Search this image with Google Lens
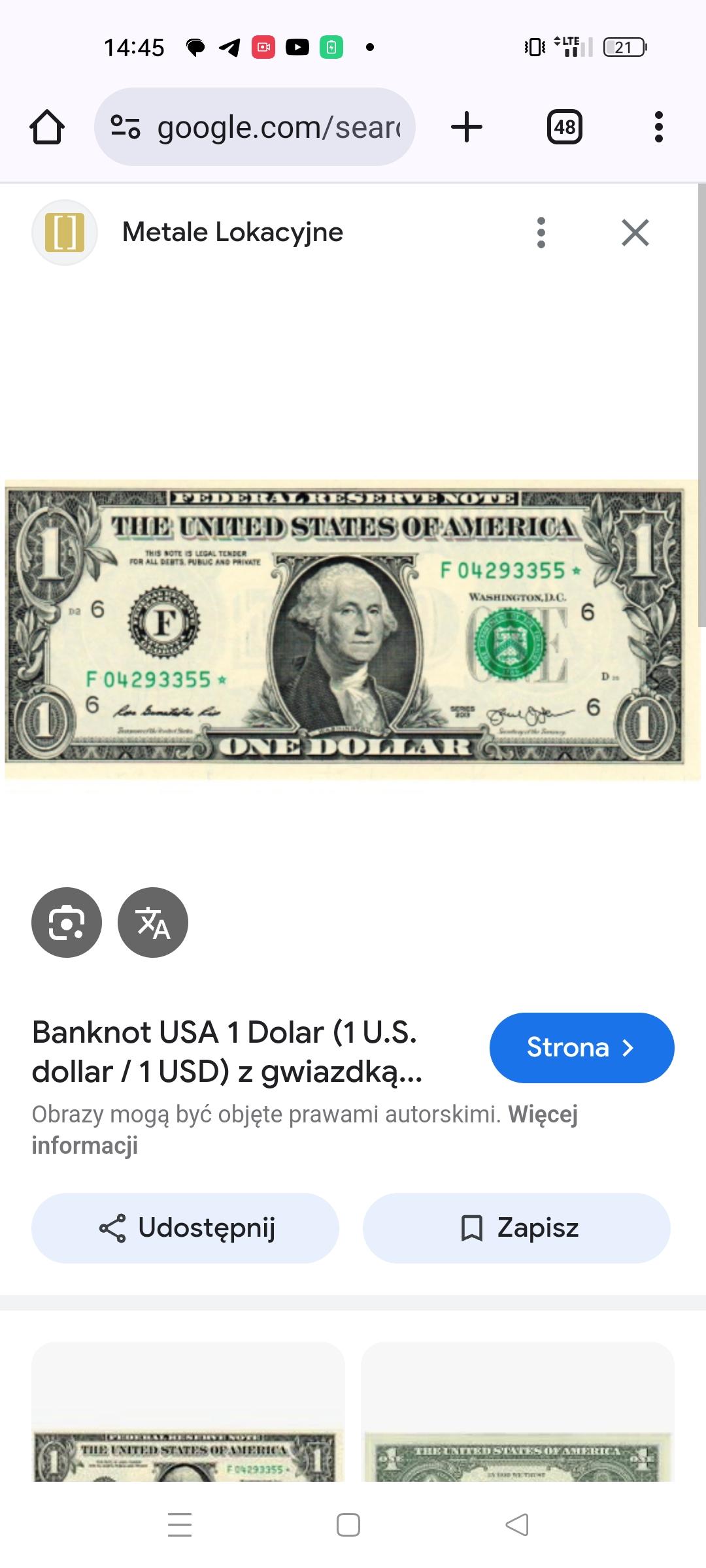Viewport: 706px width, 1568px height. point(67,923)
